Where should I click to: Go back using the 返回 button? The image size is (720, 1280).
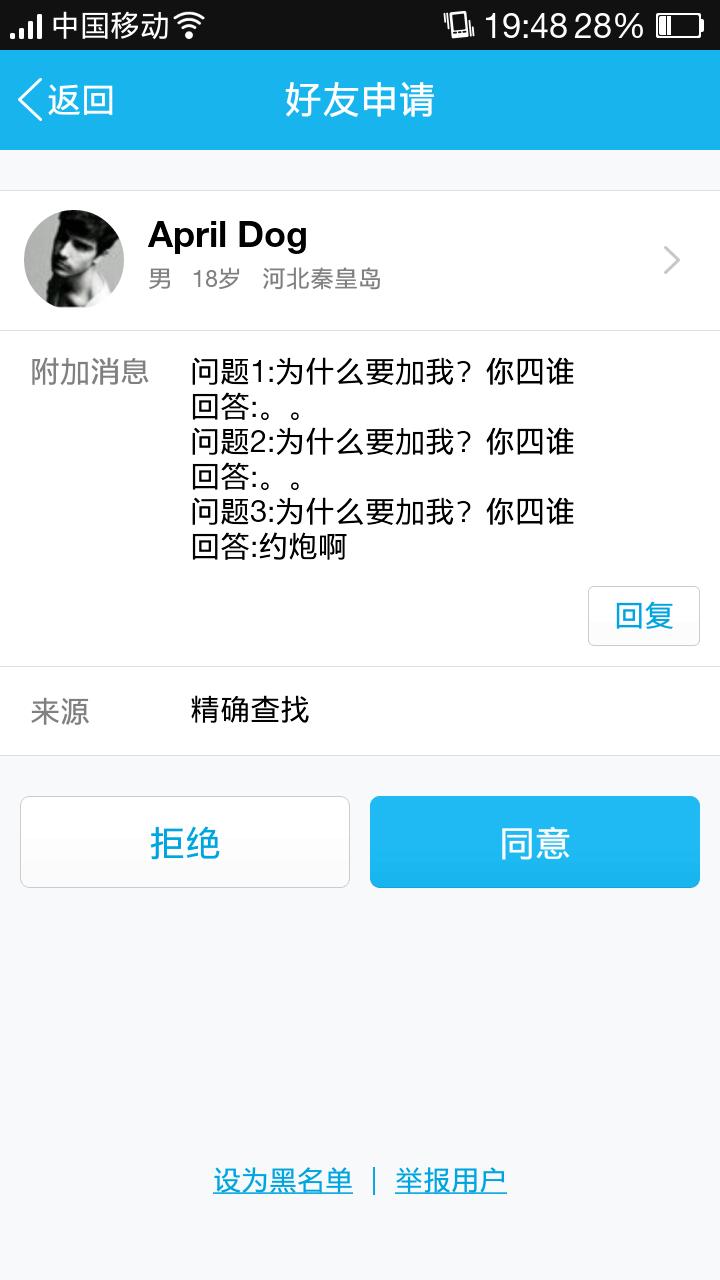click(66, 100)
